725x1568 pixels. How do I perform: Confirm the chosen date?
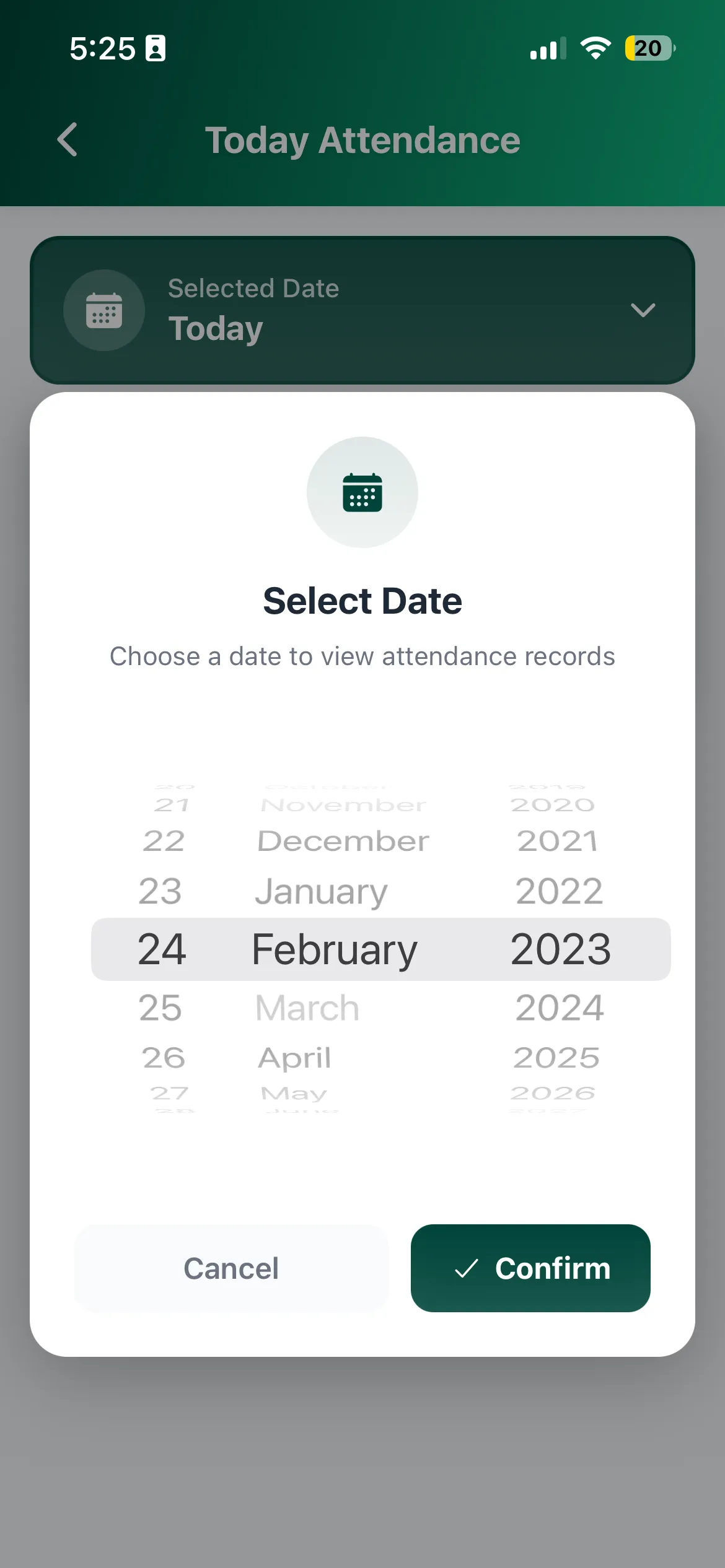[x=531, y=1268]
